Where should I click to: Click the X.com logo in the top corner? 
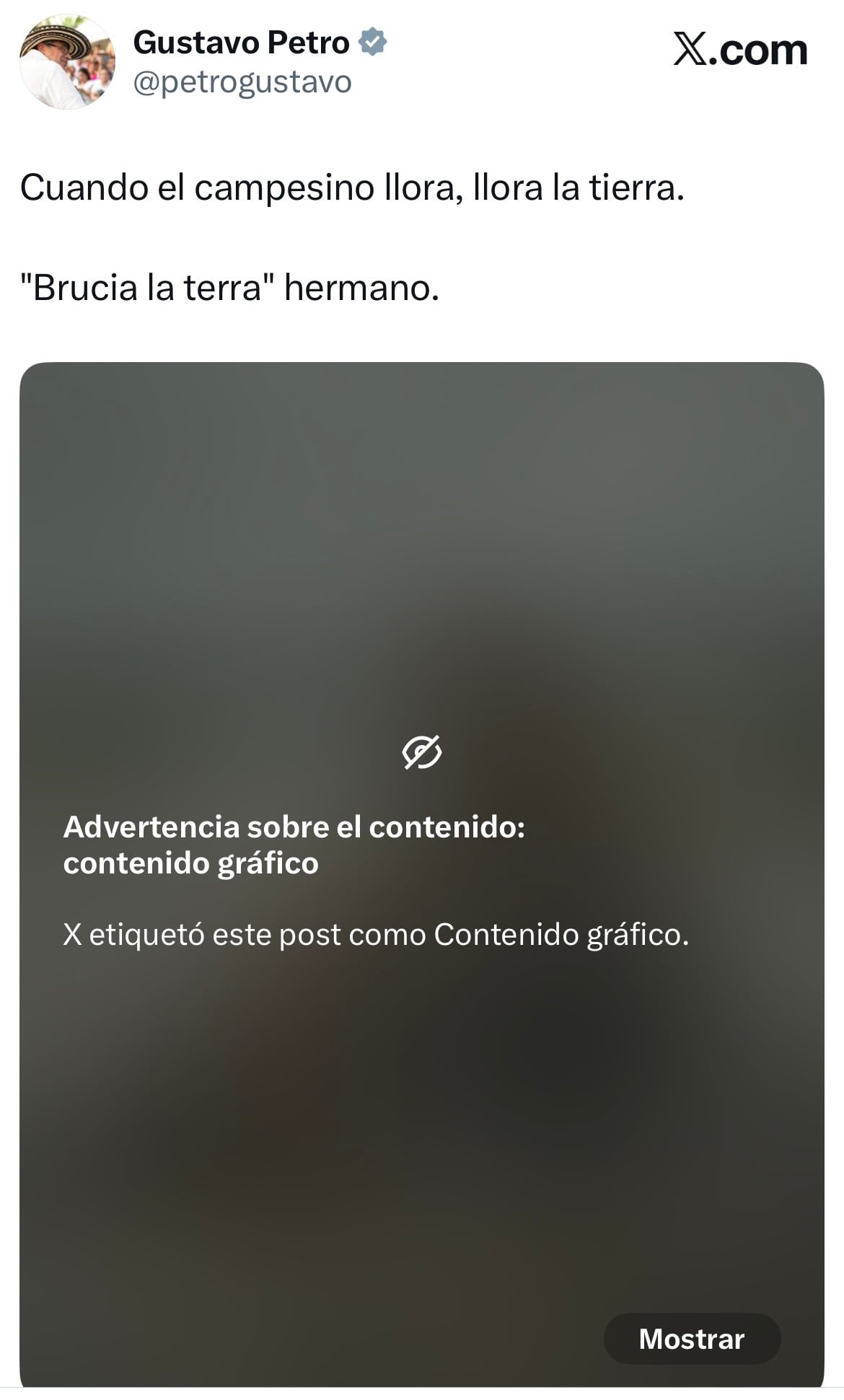point(735,48)
